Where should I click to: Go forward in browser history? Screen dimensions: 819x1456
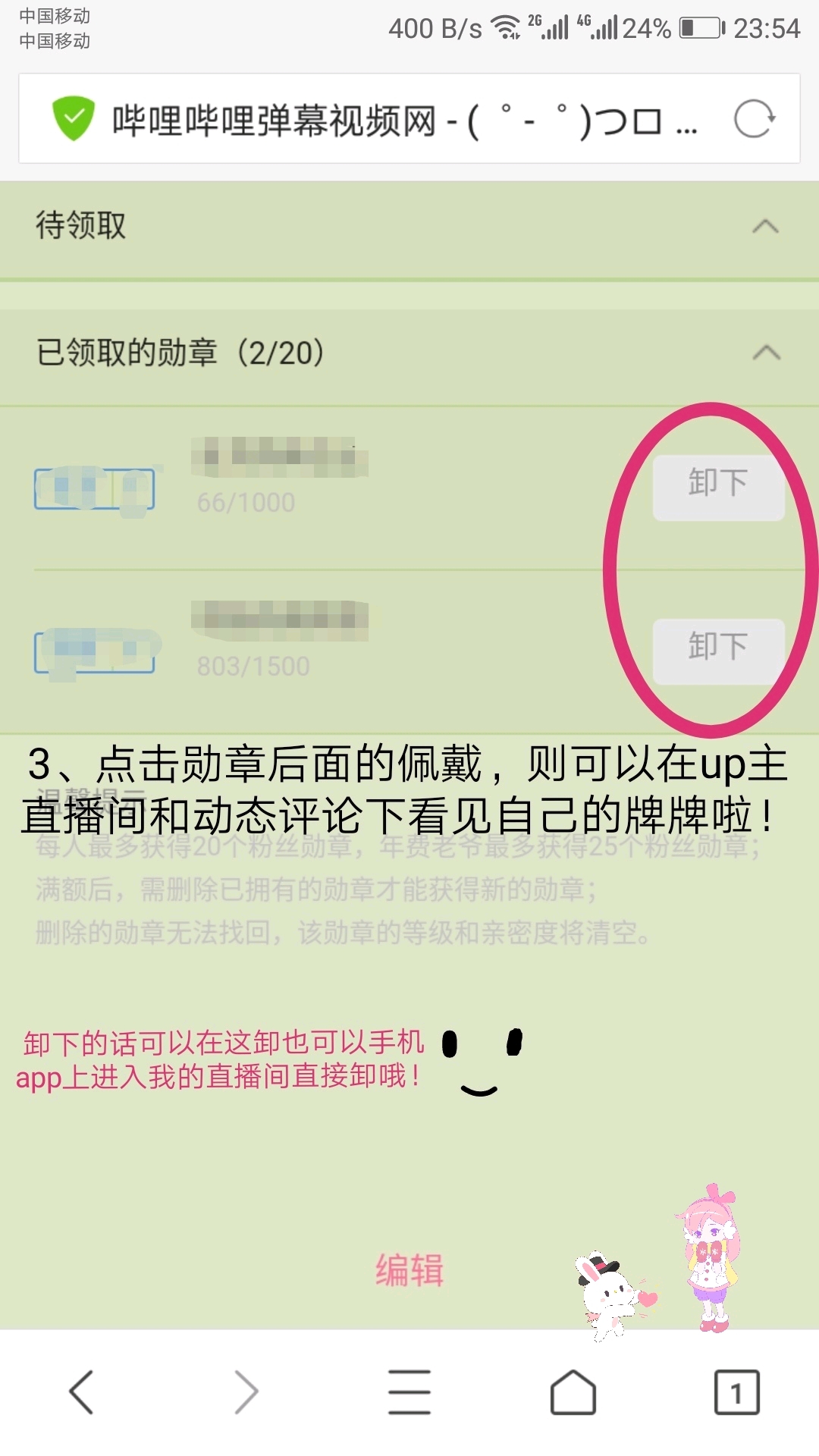[246, 1392]
